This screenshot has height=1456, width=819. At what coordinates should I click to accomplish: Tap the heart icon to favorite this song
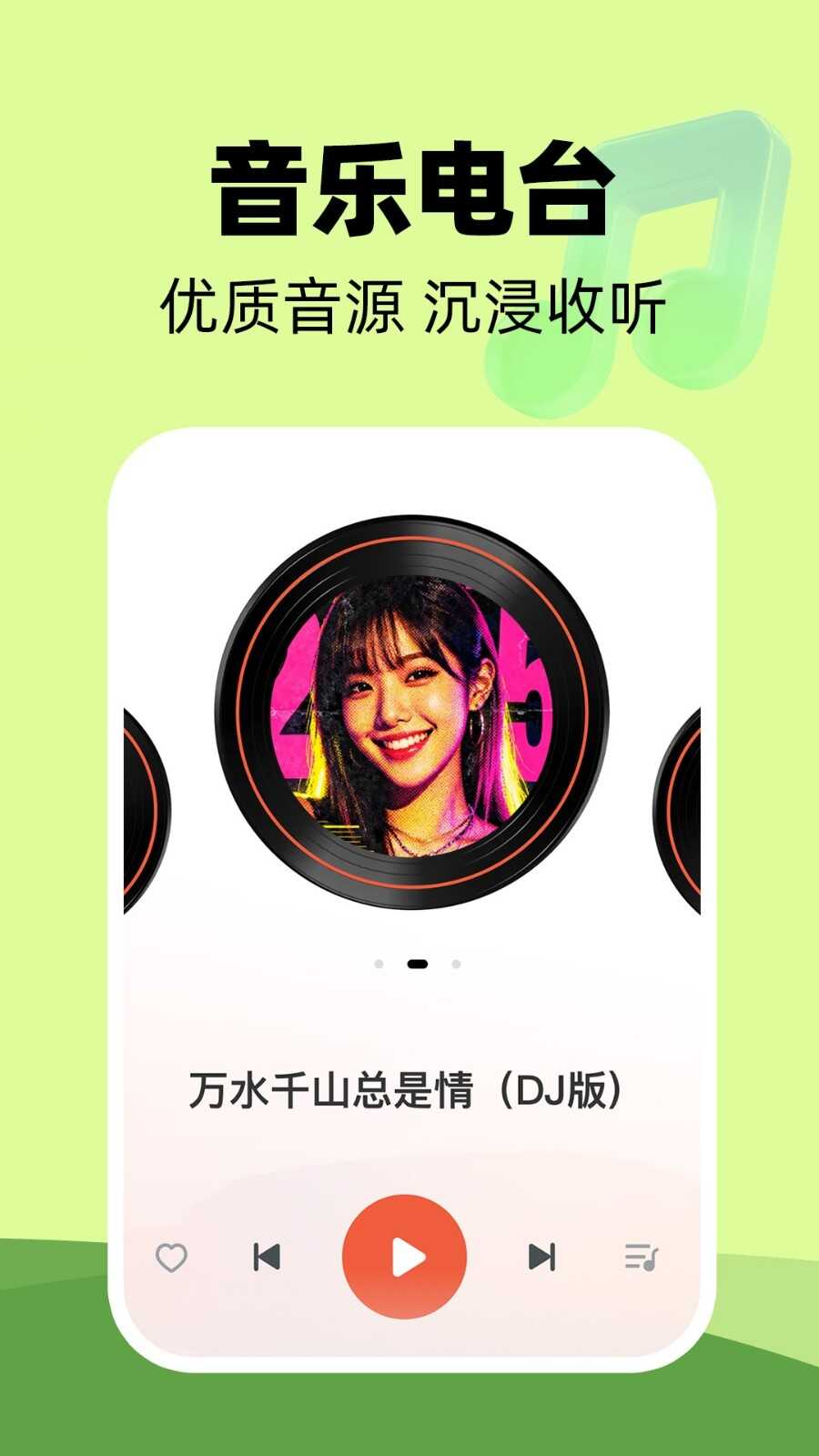[x=169, y=1257]
